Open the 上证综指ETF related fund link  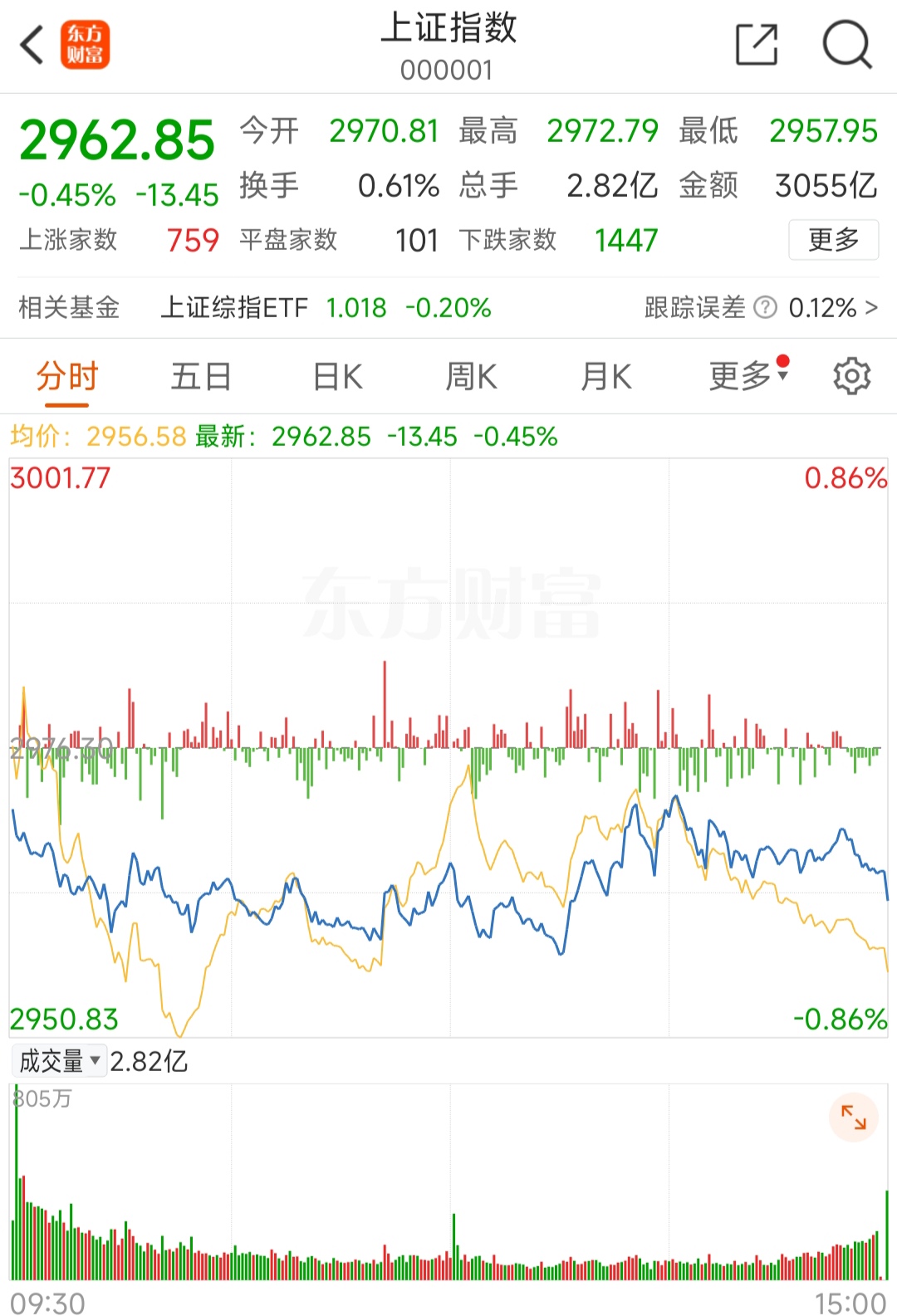pyautogui.click(x=233, y=307)
